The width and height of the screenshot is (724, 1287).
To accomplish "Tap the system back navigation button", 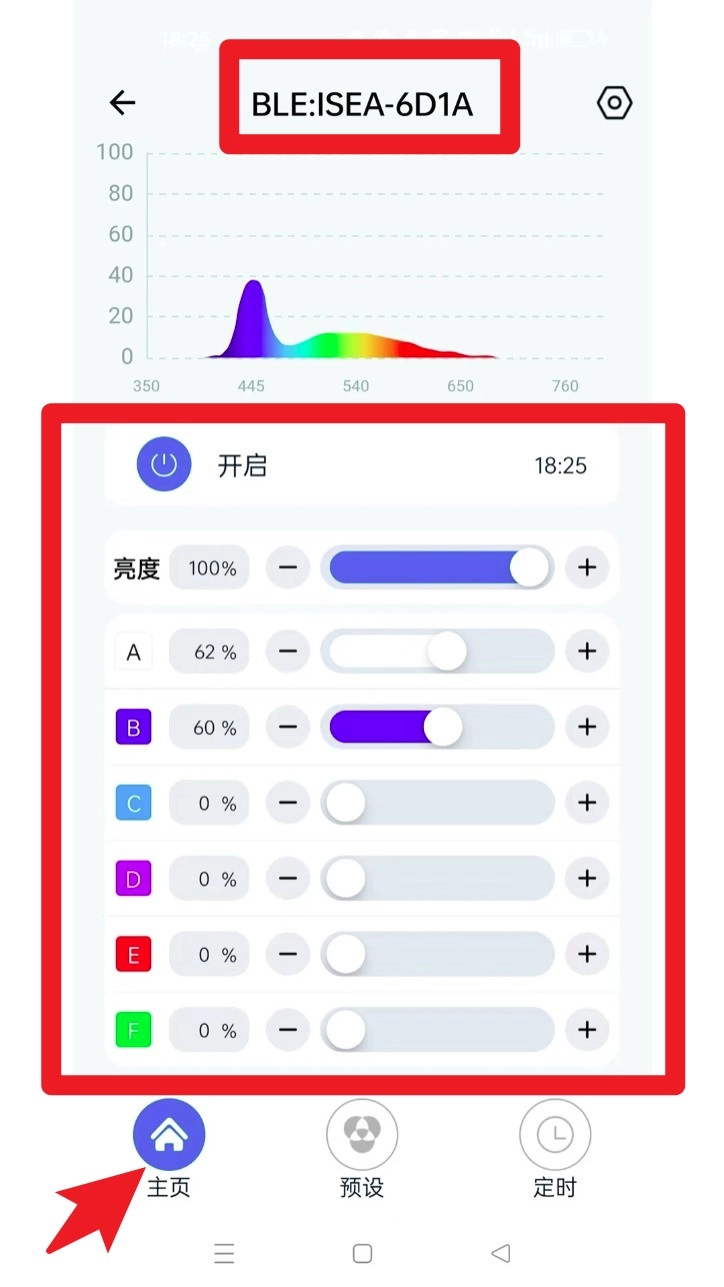I will tap(501, 1253).
